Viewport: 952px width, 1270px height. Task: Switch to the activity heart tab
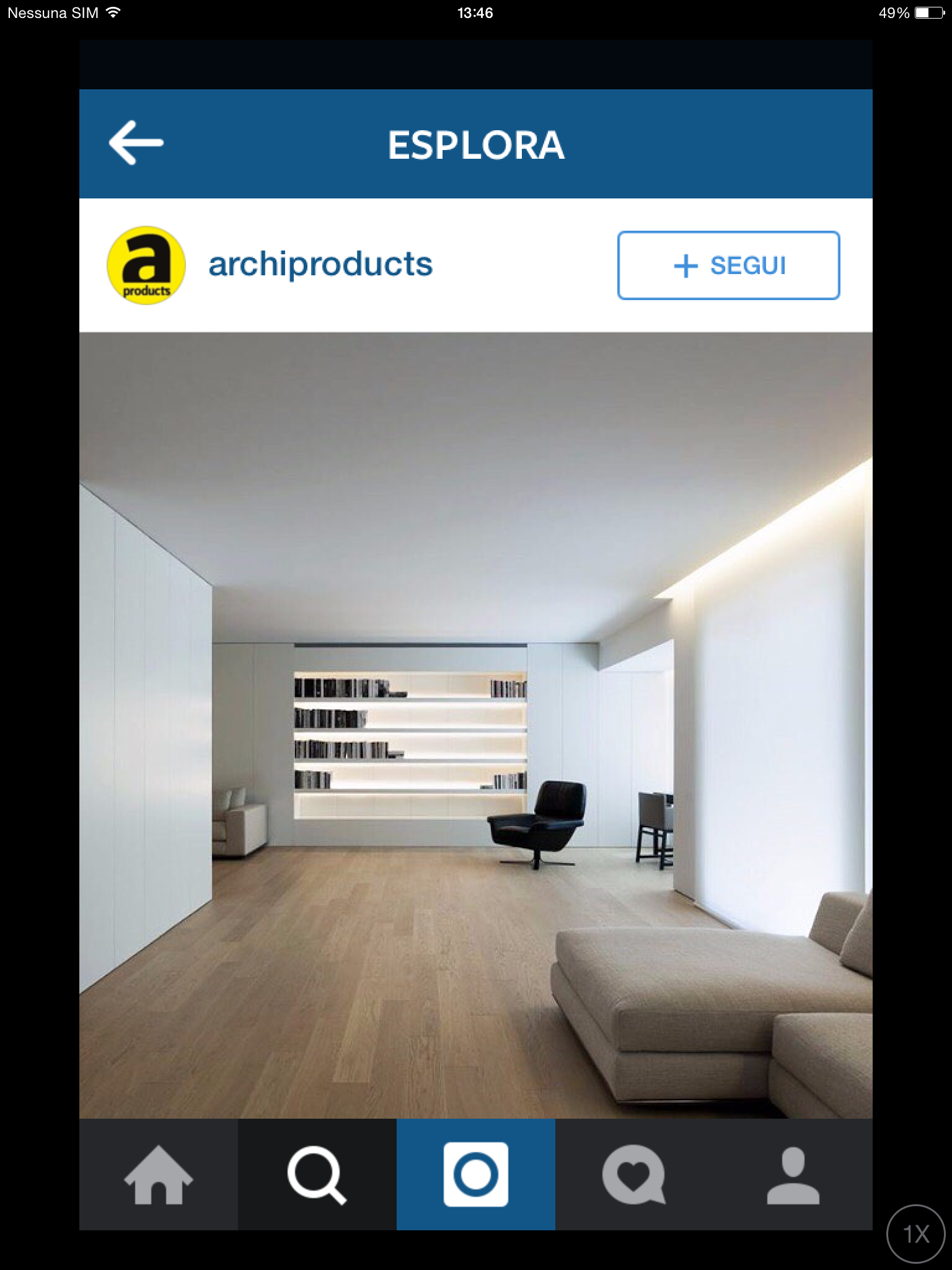point(634,1175)
